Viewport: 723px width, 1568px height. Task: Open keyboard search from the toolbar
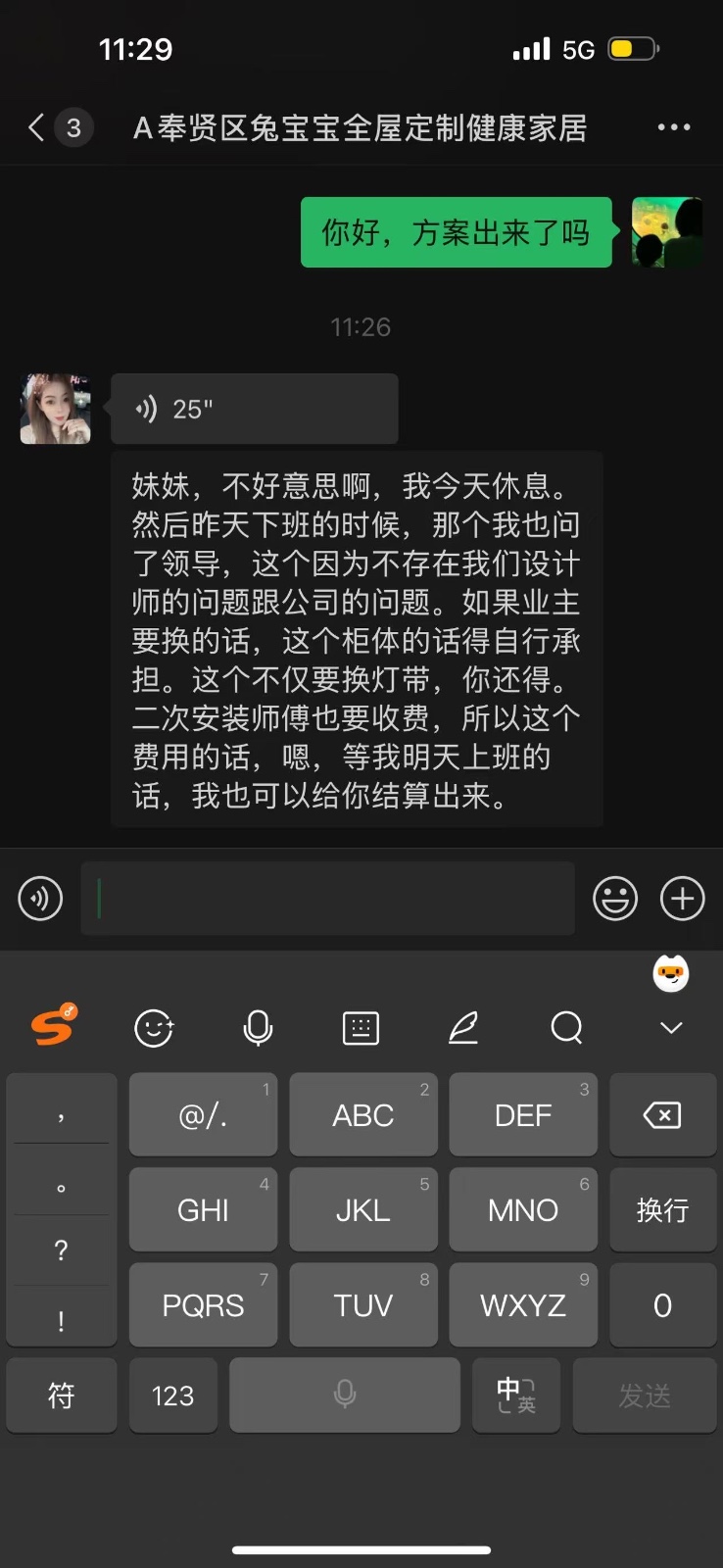pos(566,1028)
